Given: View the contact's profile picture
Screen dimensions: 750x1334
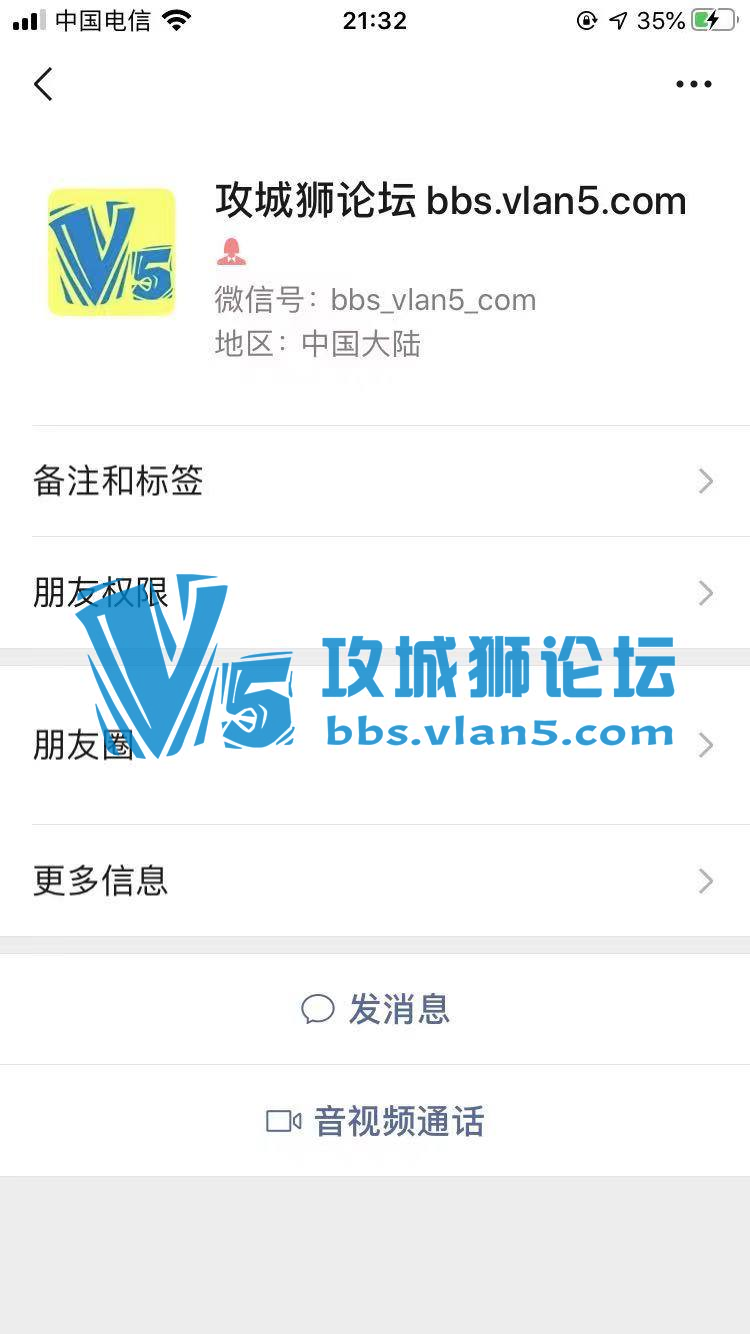Looking at the screenshot, I should pyautogui.click(x=111, y=252).
